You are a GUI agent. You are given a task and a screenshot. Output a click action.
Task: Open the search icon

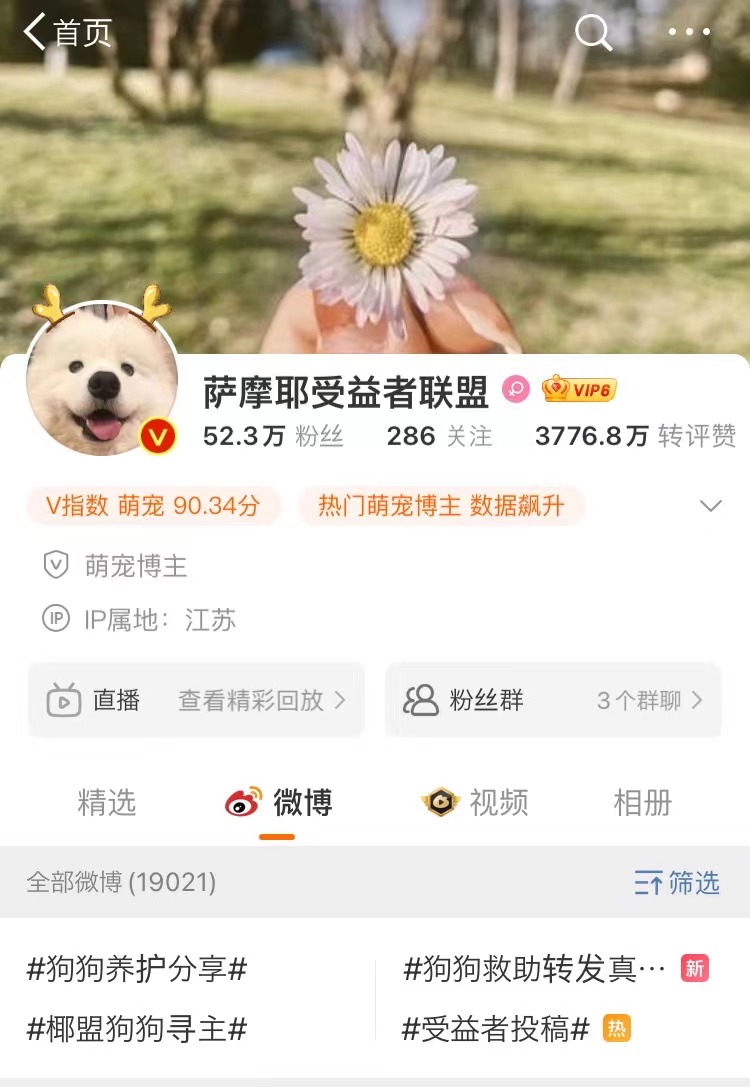pos(593,33)
